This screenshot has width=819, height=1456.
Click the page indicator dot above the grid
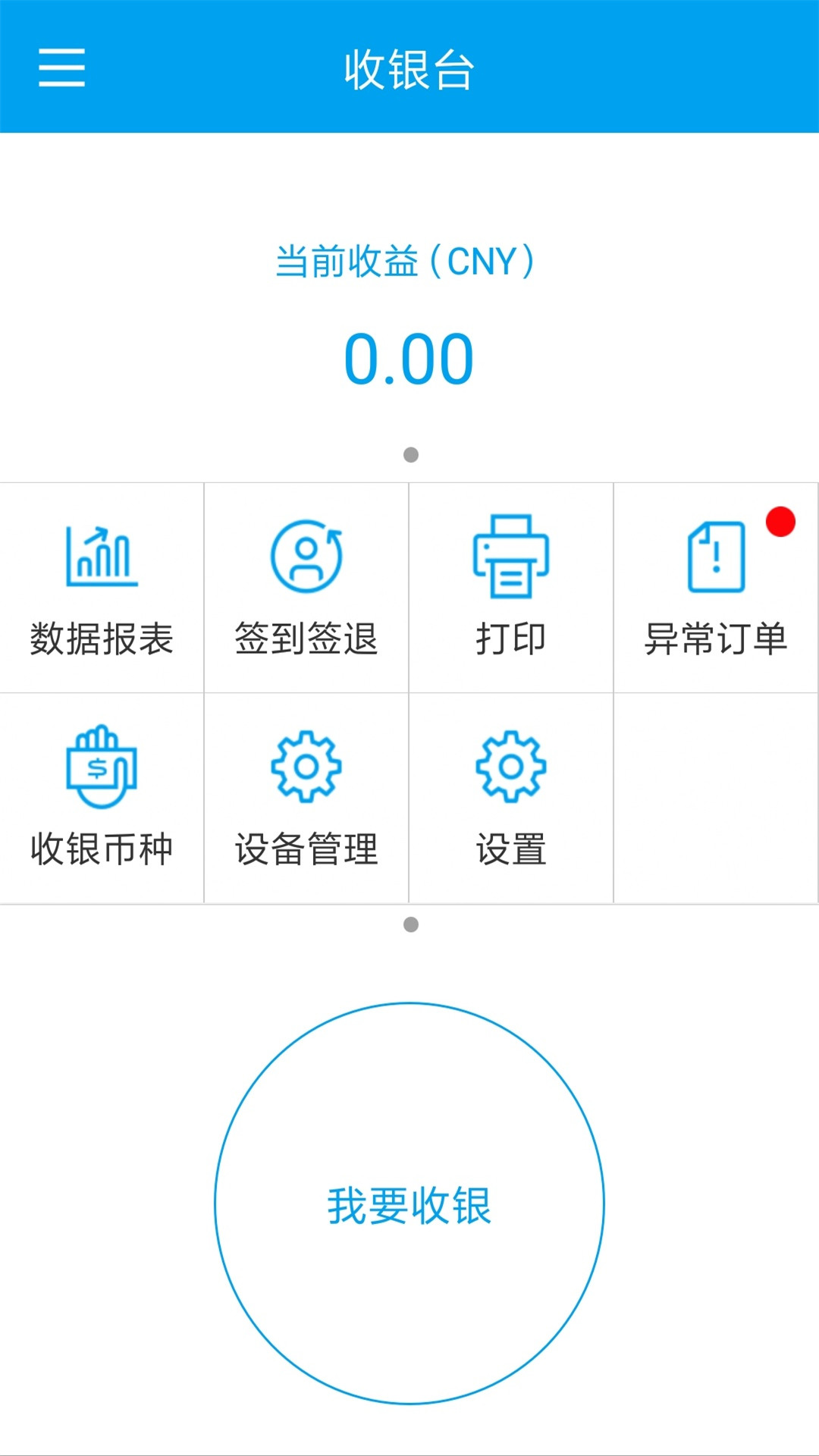click(x=409, y=453)
